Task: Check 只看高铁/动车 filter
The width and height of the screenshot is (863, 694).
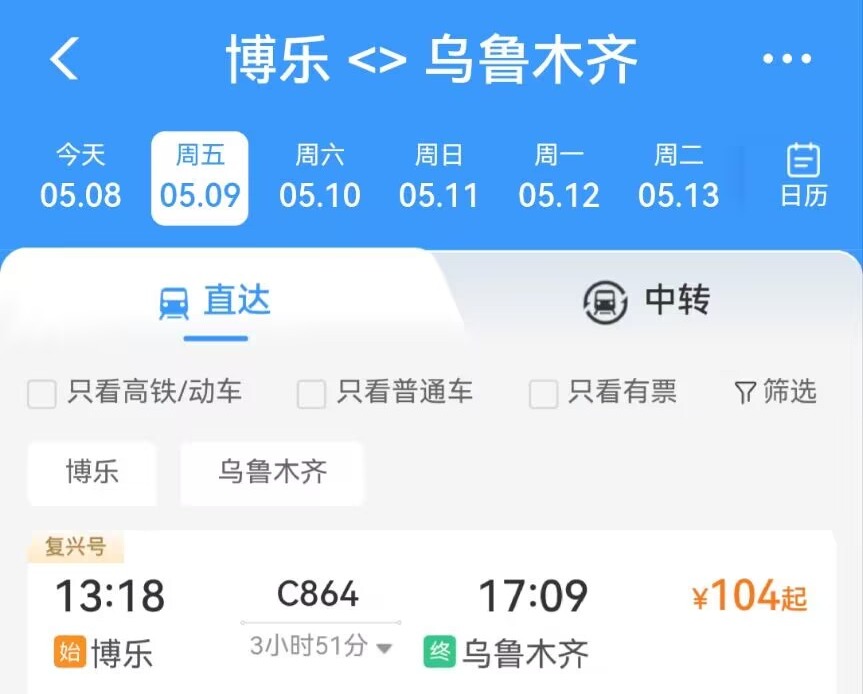Action: click(x=42, y=394)
